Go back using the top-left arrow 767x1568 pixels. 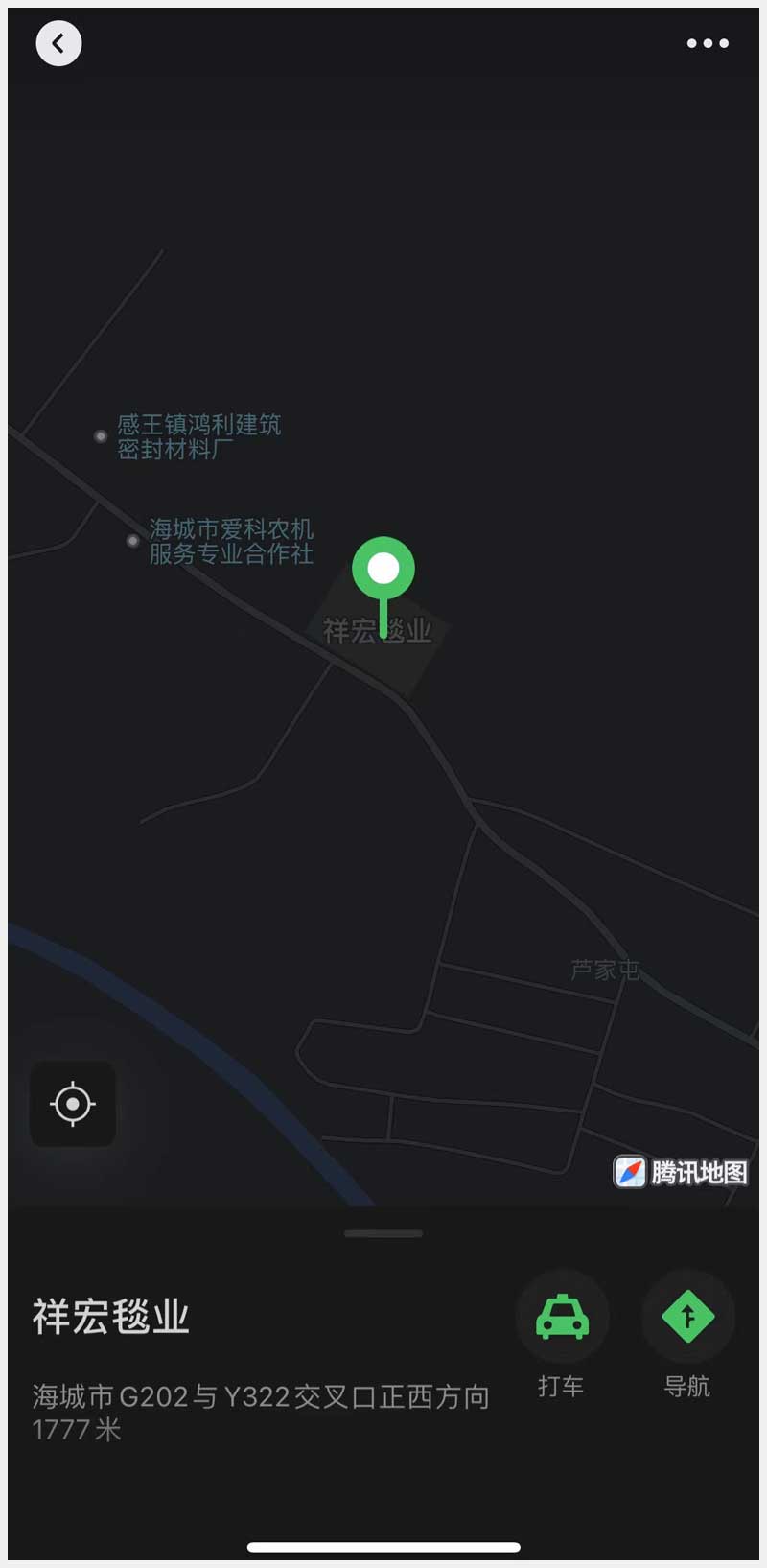tap(58, 43)
